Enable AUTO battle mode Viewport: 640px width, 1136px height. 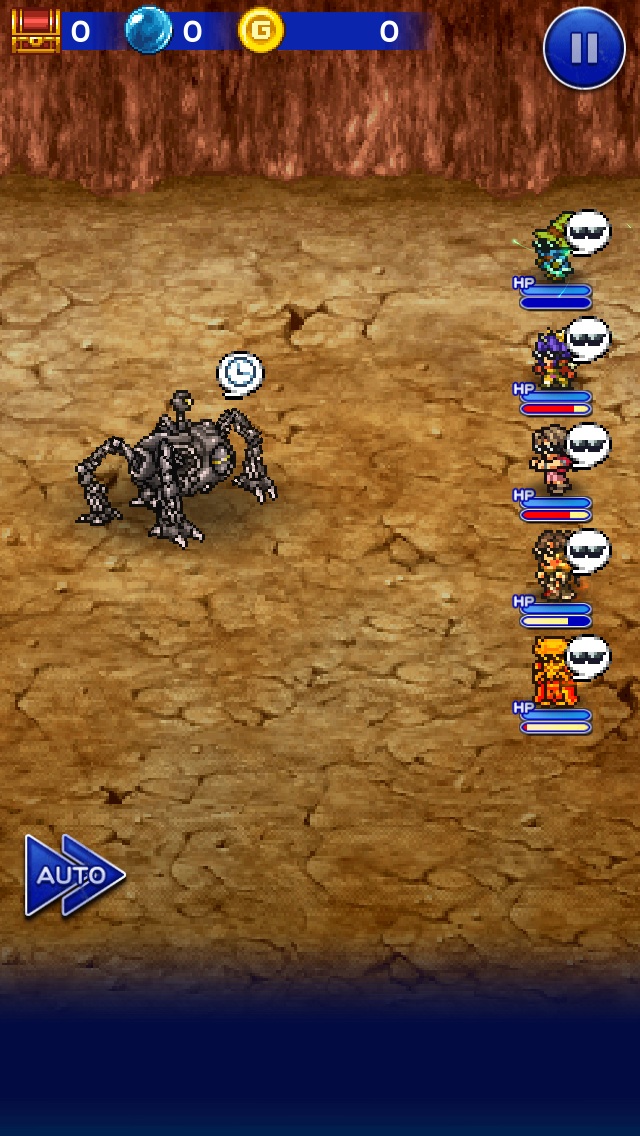coord(73,876)
